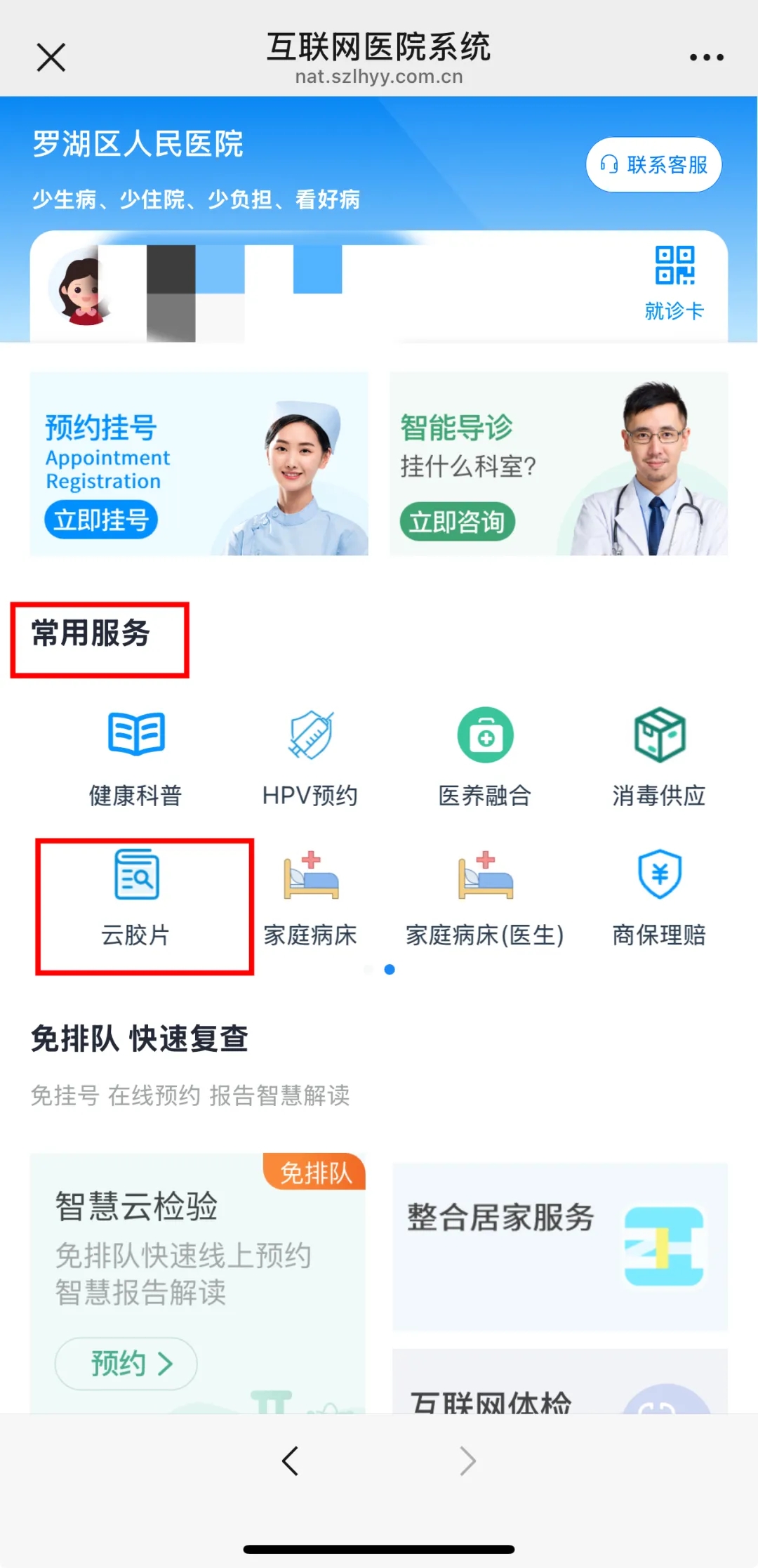Tap 立即挂号 to book appointment
Image resolution: width=758 pixels, height=1568 pixels.
point(101,520)
